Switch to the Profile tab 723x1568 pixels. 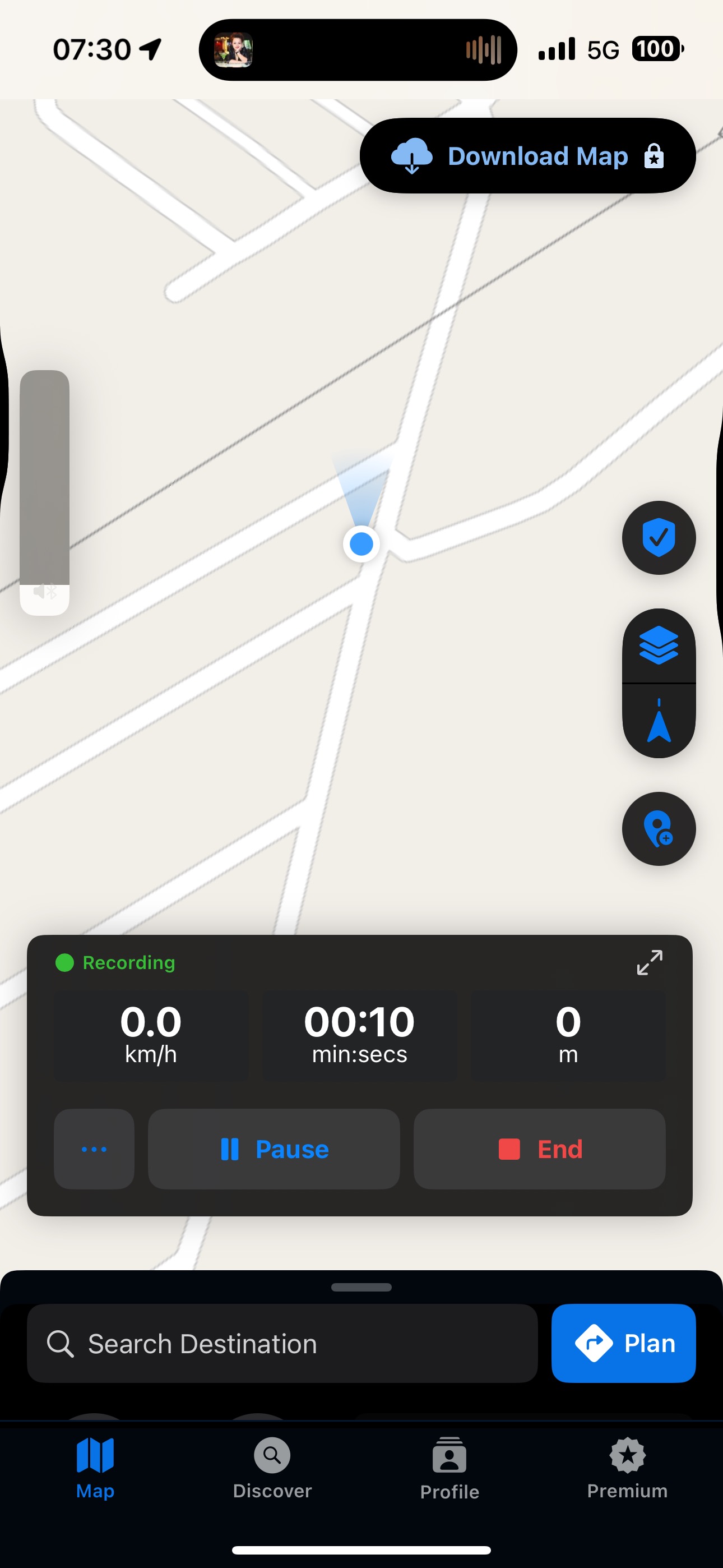(x=449, y=1468)
